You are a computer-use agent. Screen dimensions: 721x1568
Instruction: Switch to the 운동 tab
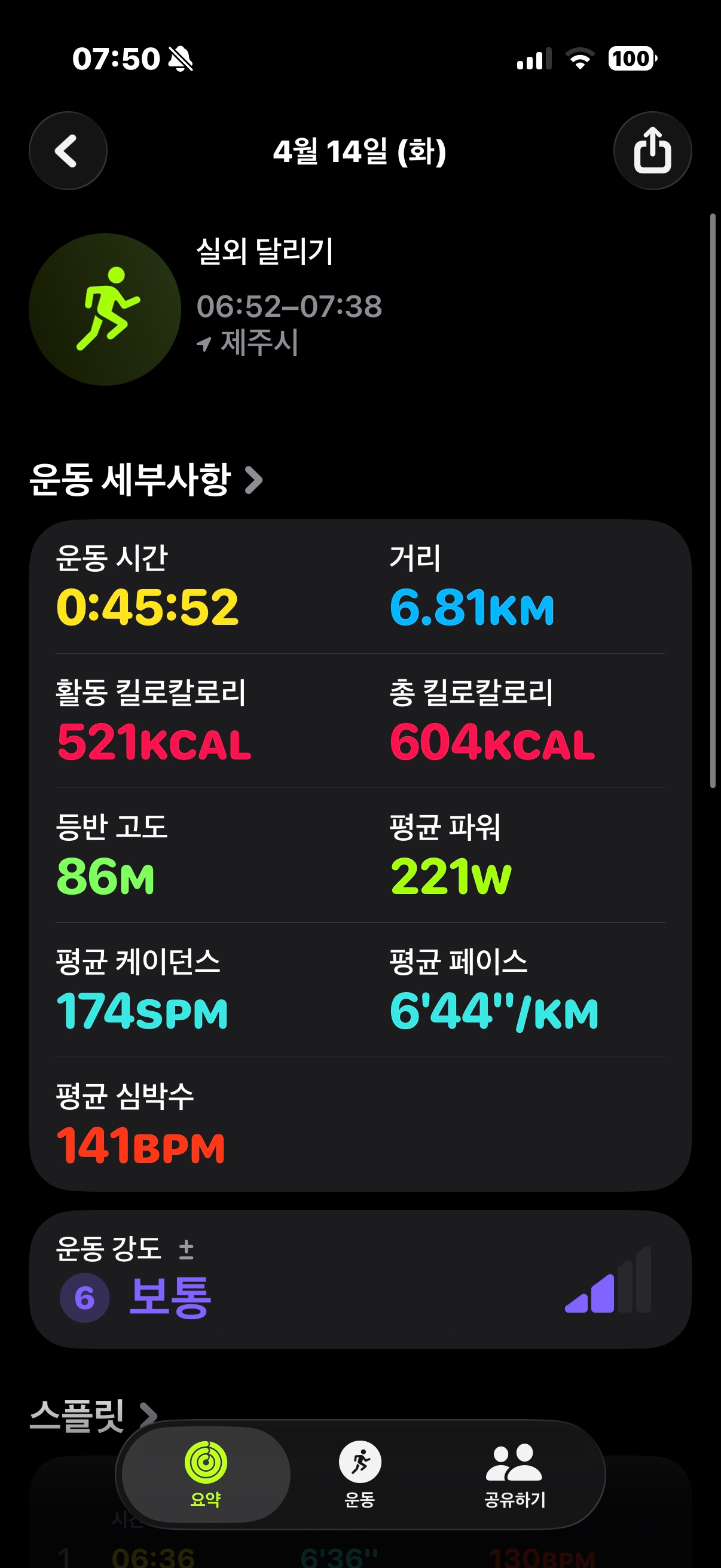[359, 1473]
